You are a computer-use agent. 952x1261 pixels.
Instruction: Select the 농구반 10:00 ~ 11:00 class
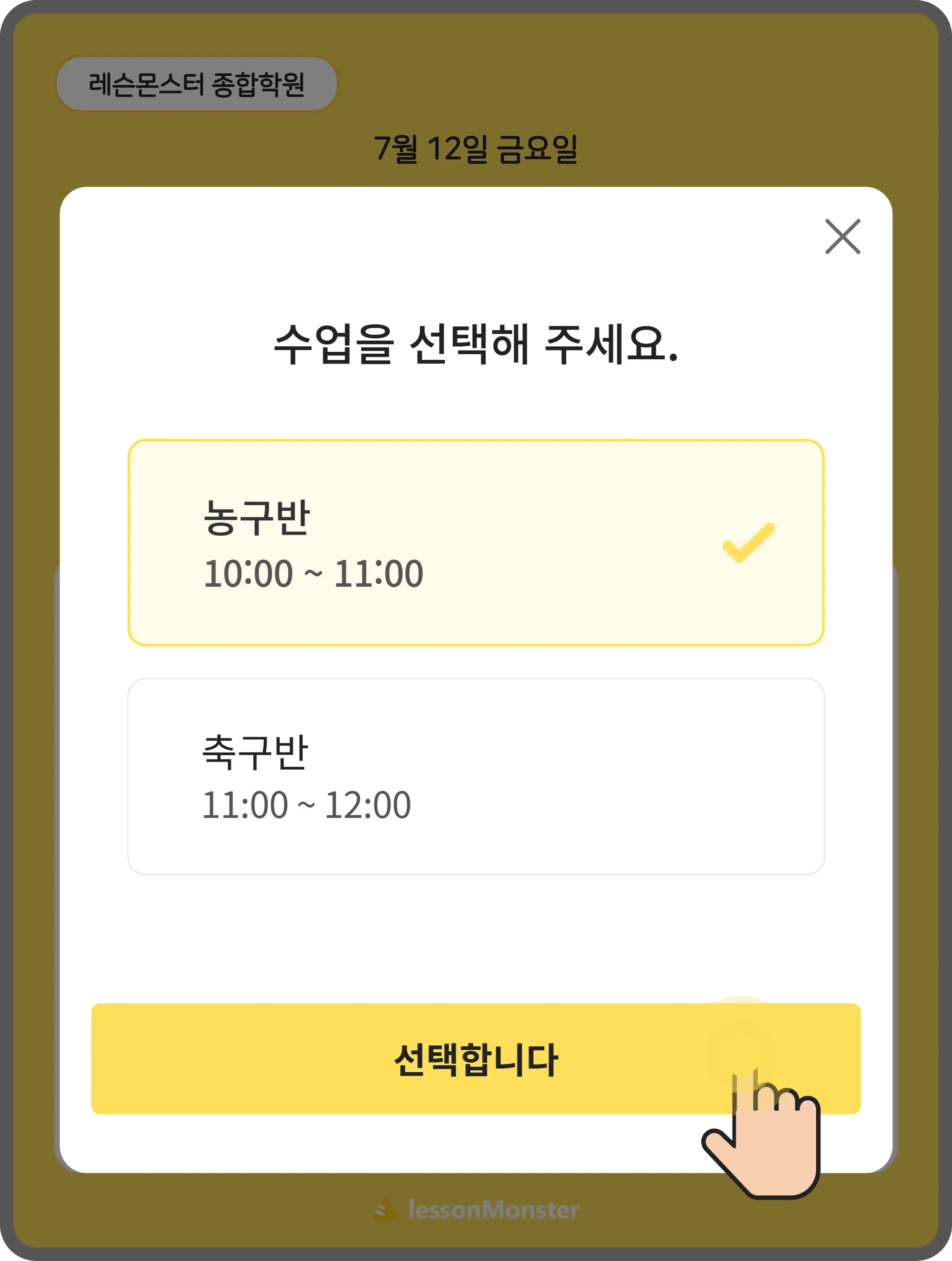[476, 542]
